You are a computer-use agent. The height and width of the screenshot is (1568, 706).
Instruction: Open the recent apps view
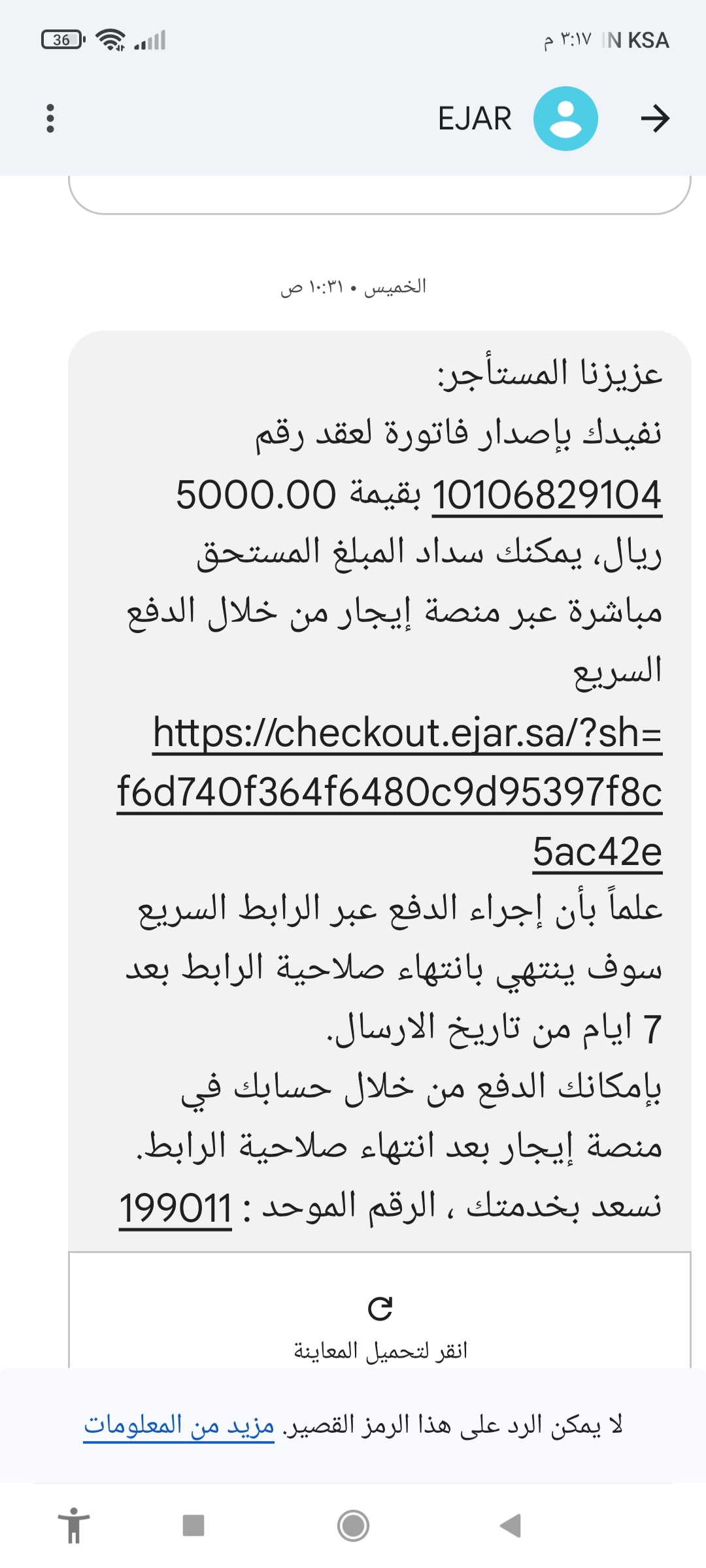(x=193, y=1526)
